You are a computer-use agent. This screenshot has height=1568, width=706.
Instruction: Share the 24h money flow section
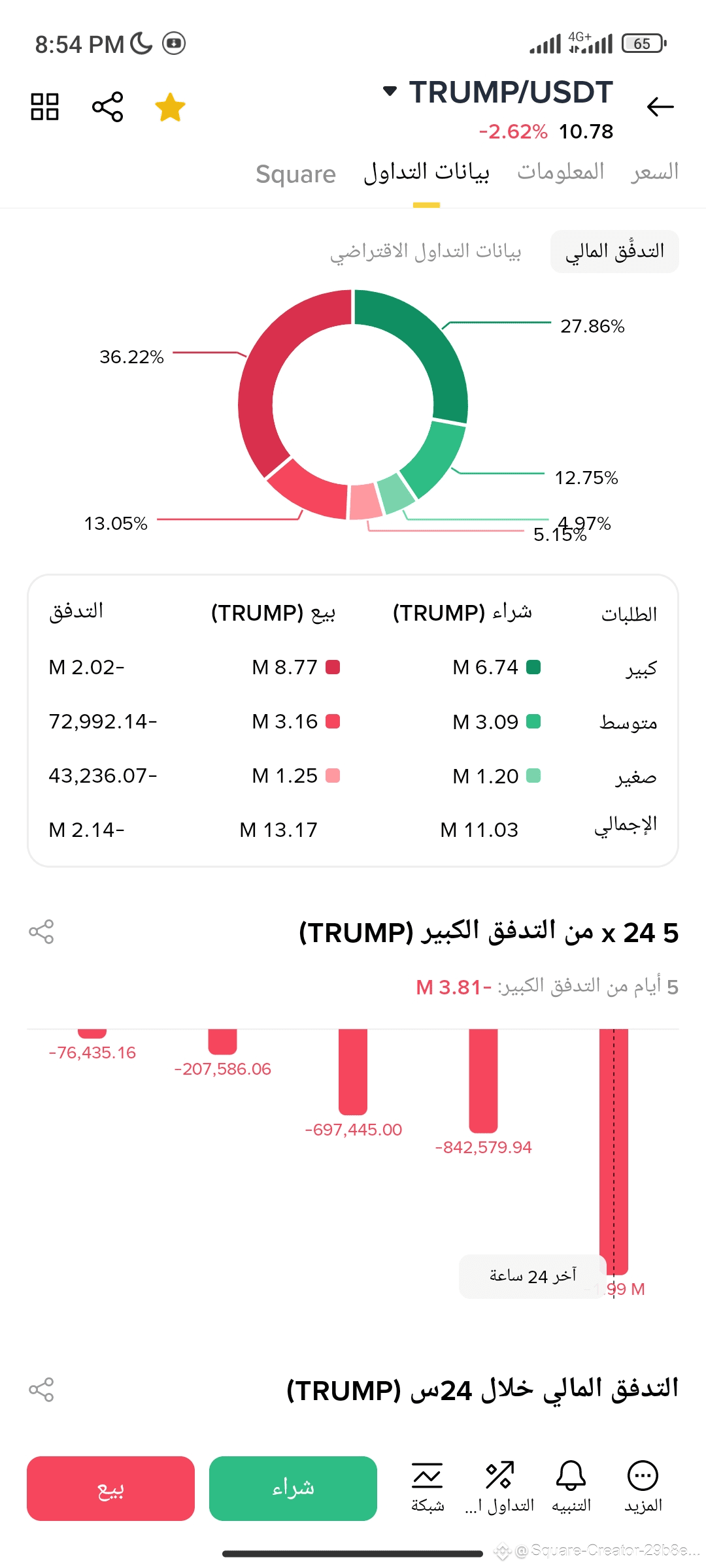pos(41,1390)
